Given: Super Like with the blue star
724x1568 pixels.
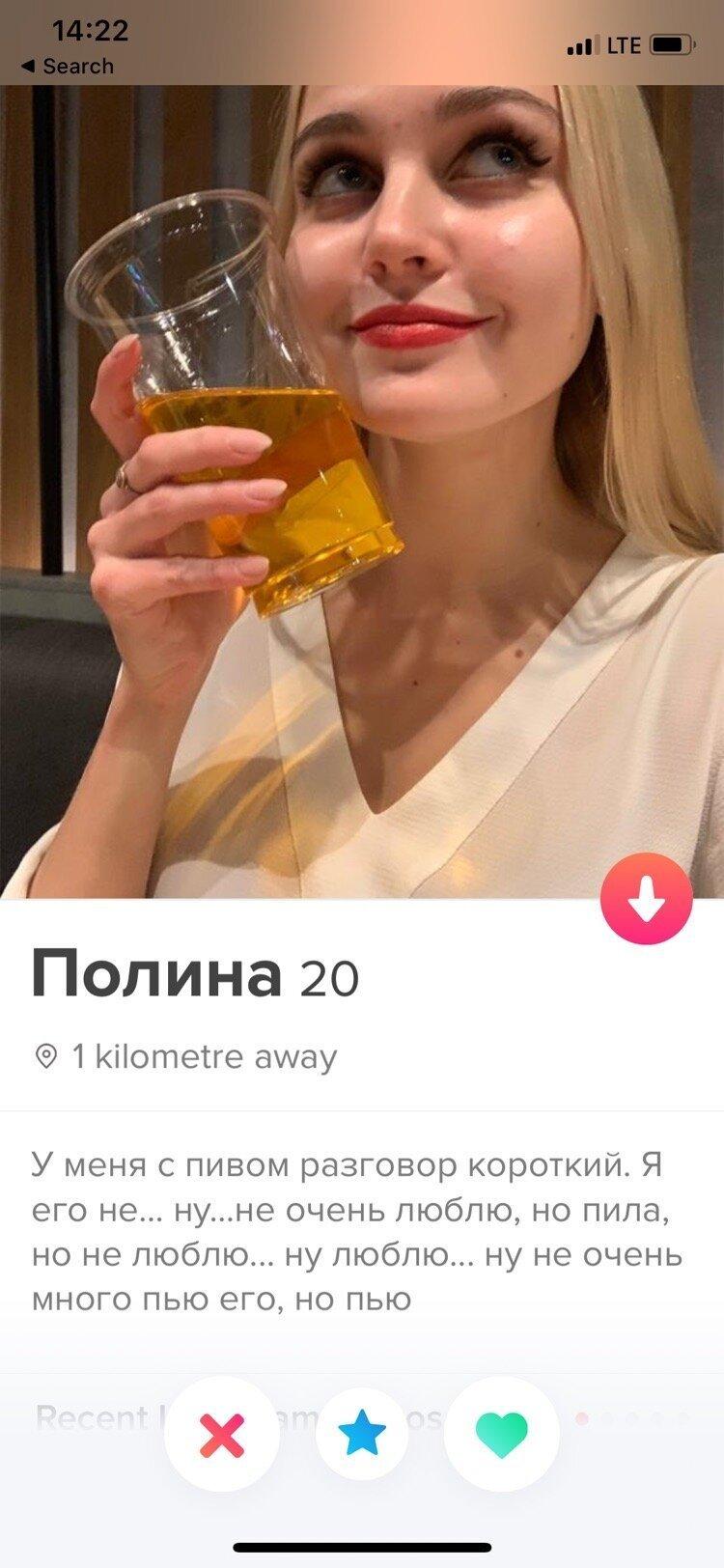Looking at the screenshot, I should click(x=362, y=1433).
